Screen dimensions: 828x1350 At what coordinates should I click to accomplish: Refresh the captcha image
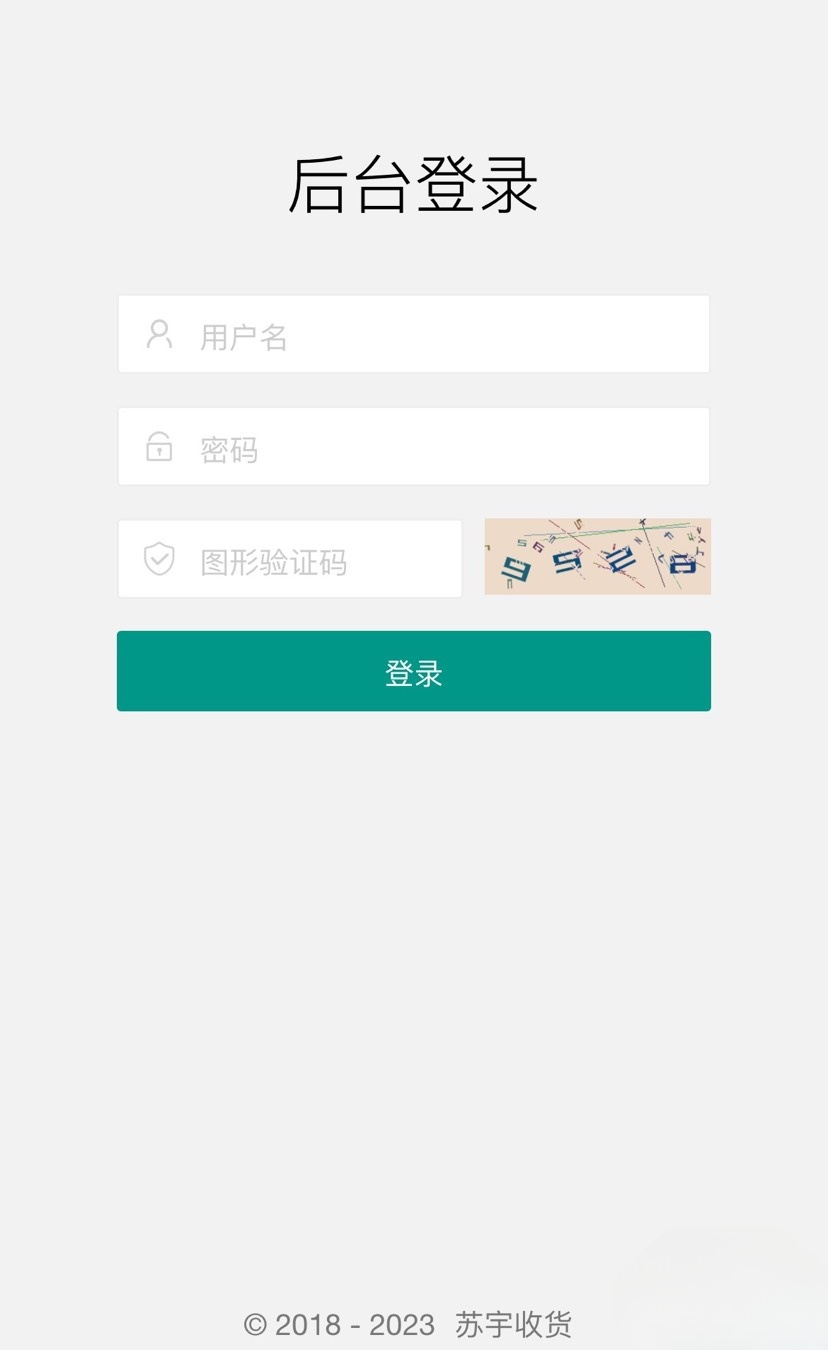click(598, 556)
